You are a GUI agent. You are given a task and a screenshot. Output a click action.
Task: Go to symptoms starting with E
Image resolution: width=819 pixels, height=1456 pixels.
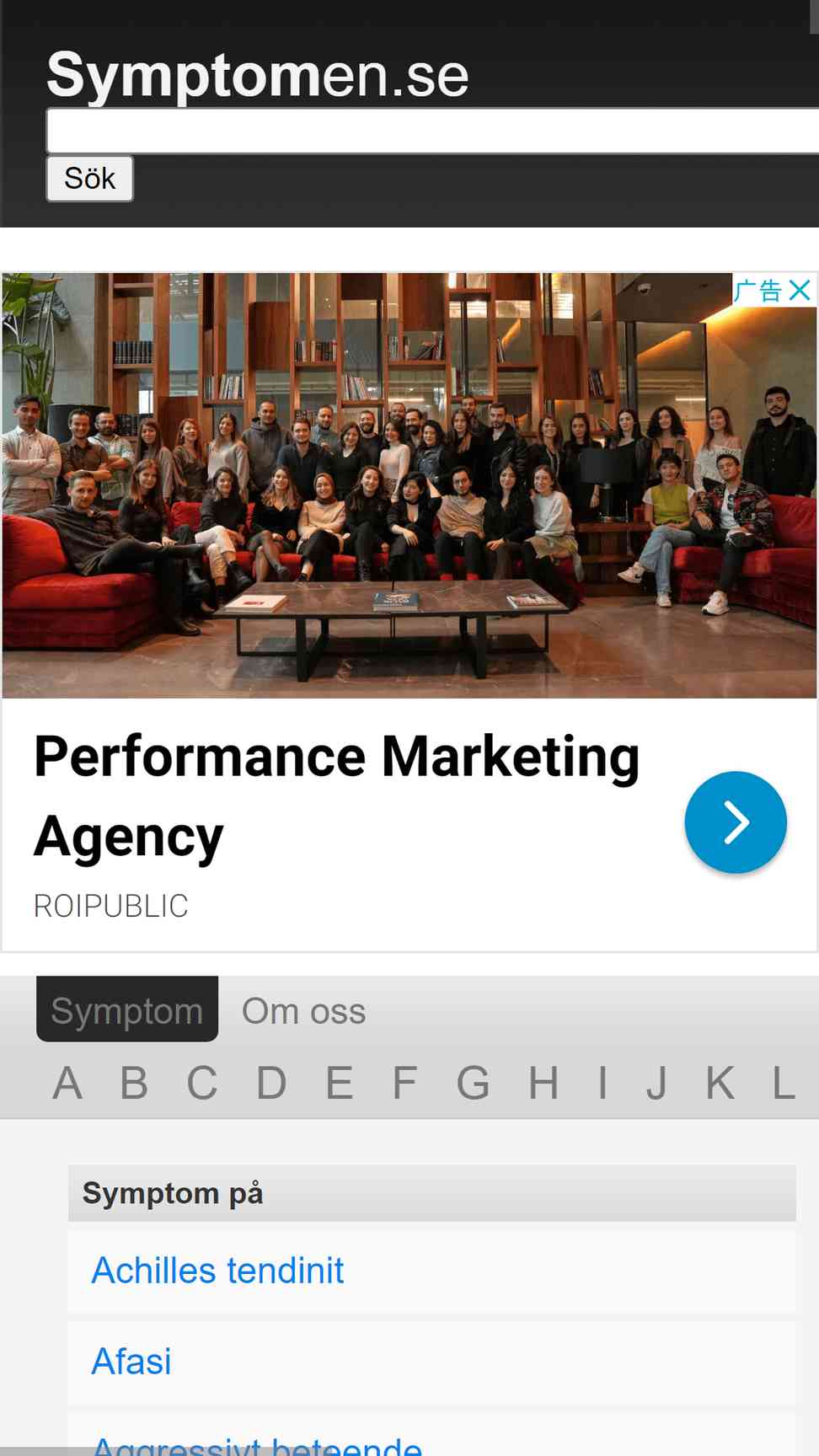click(x=339, y=1084)
